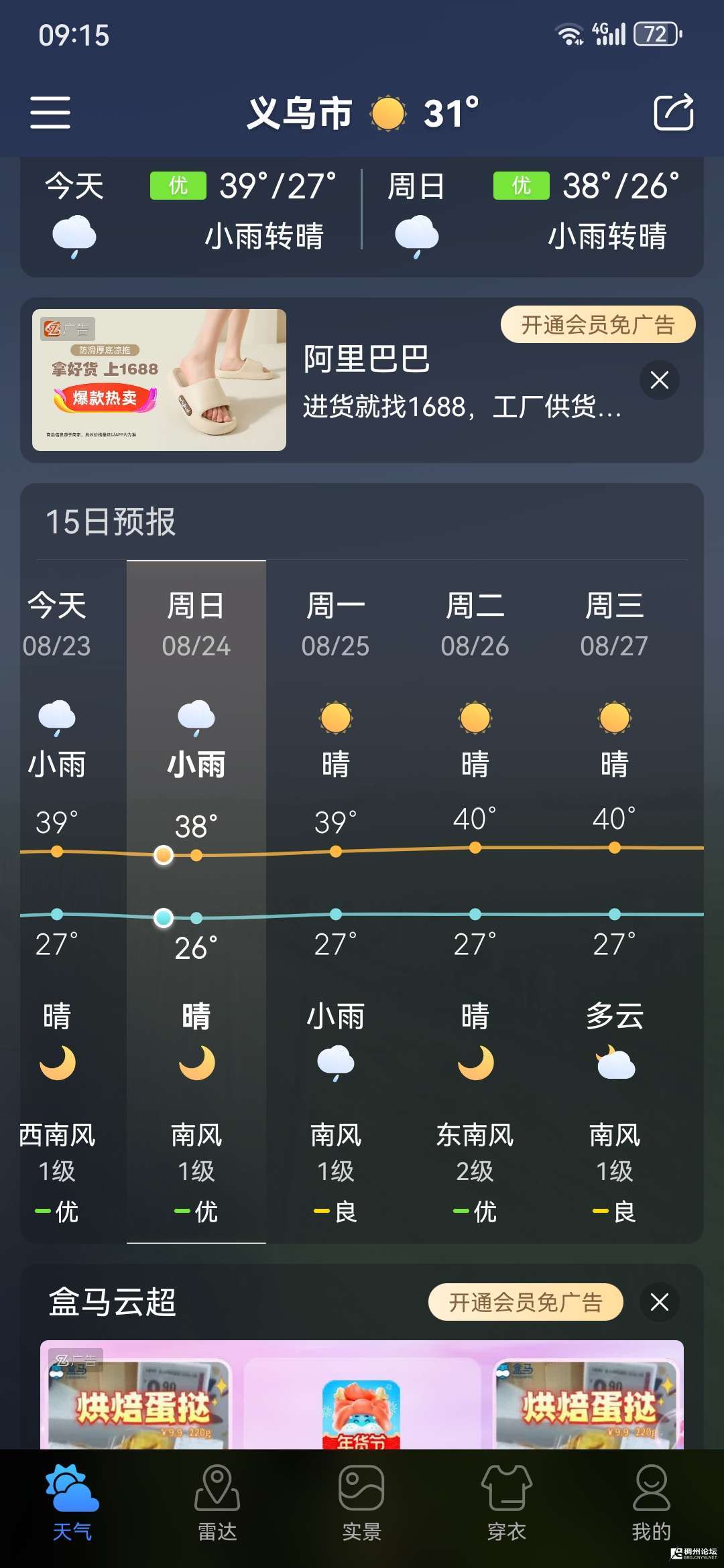
Task: Dismiss the Alibaba ad banner
Action: [x=660, y=380]
